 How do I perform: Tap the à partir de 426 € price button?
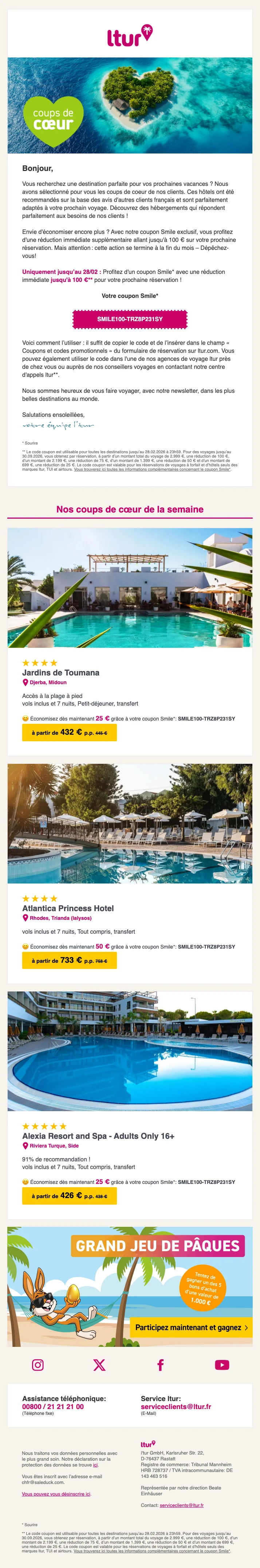point(69,1196)
